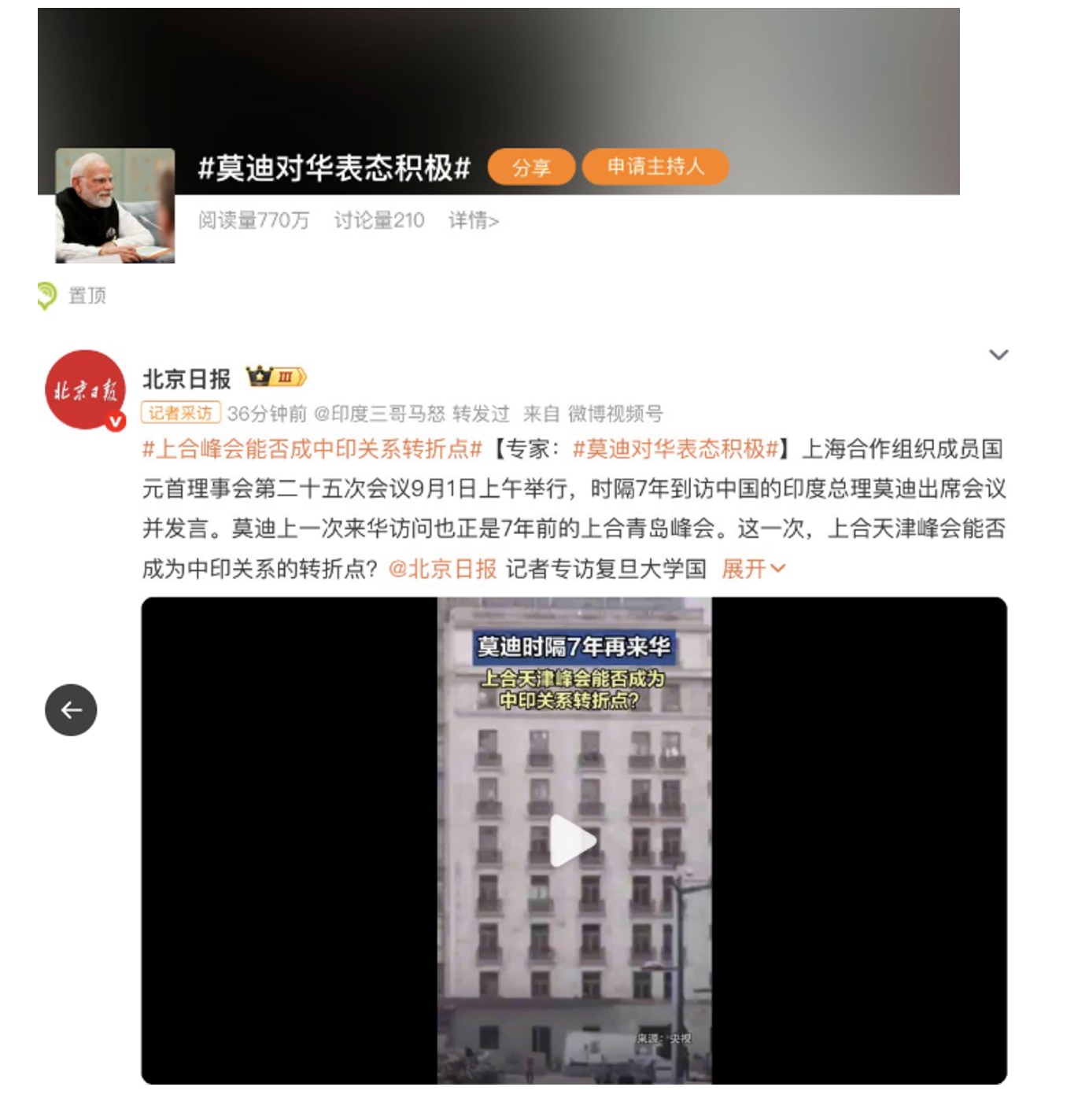
Task: Open the 北京日报 profile avatar
Action: click(85, 390)
